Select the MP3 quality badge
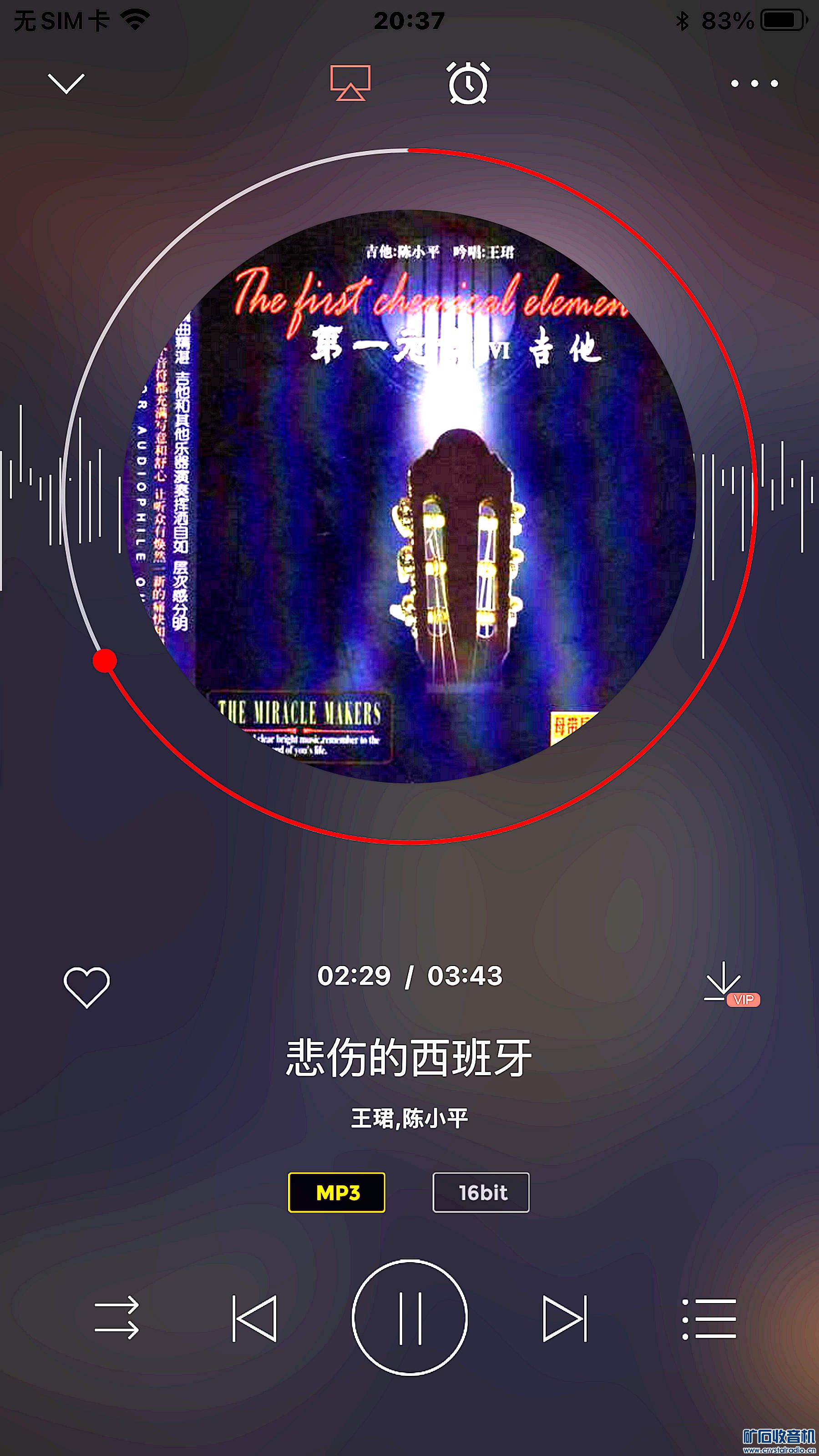Image resolution: width=819 pixels, height=1456 pixels. tap(337, 1193)
